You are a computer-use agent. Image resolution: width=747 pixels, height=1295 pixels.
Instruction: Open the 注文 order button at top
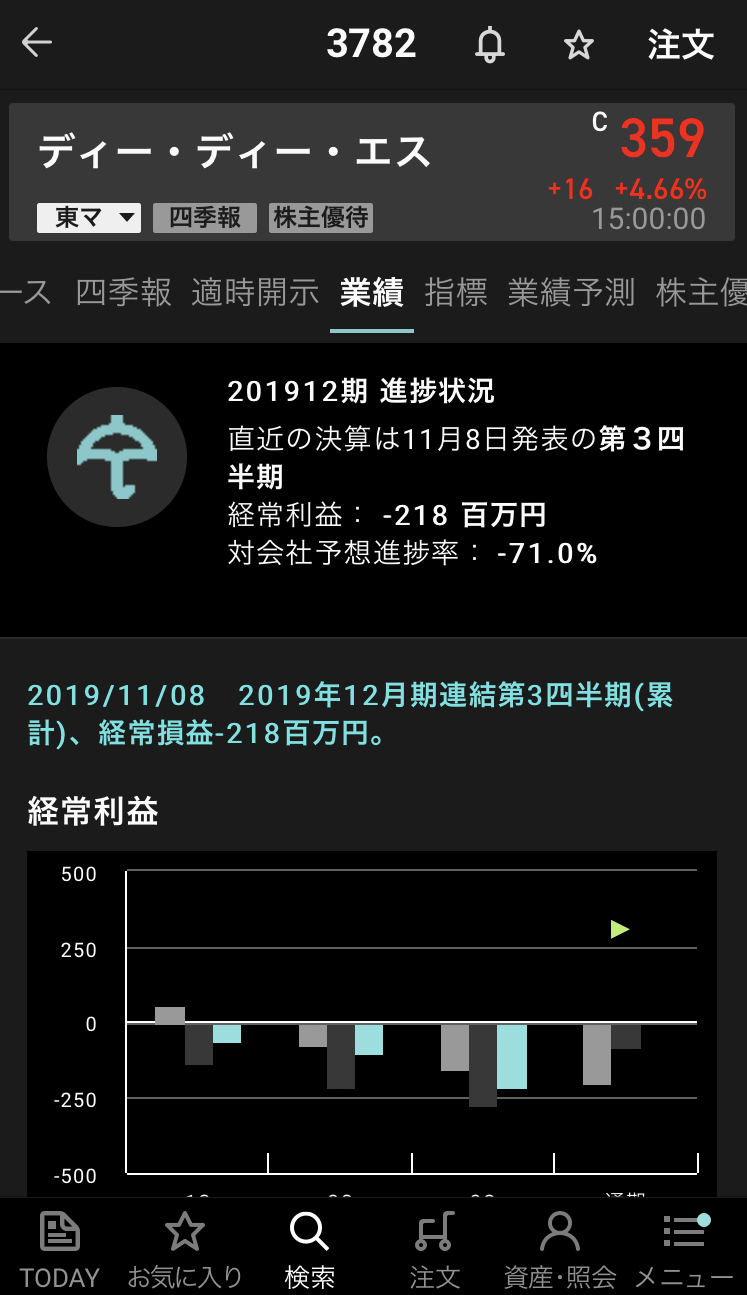click(x=680, y=45)
